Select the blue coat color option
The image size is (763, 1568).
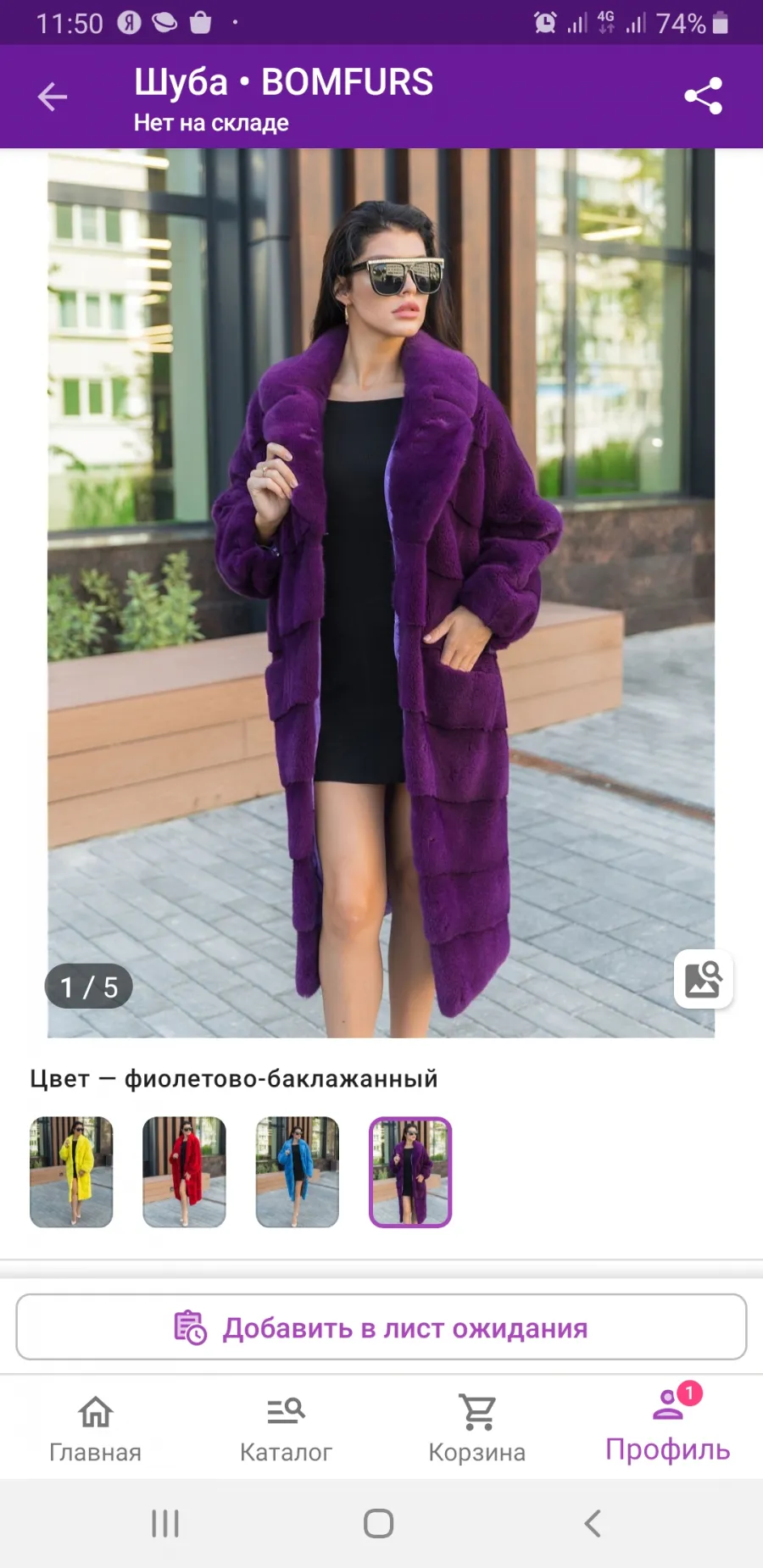pyautogui.click(x=298, y=1172)
